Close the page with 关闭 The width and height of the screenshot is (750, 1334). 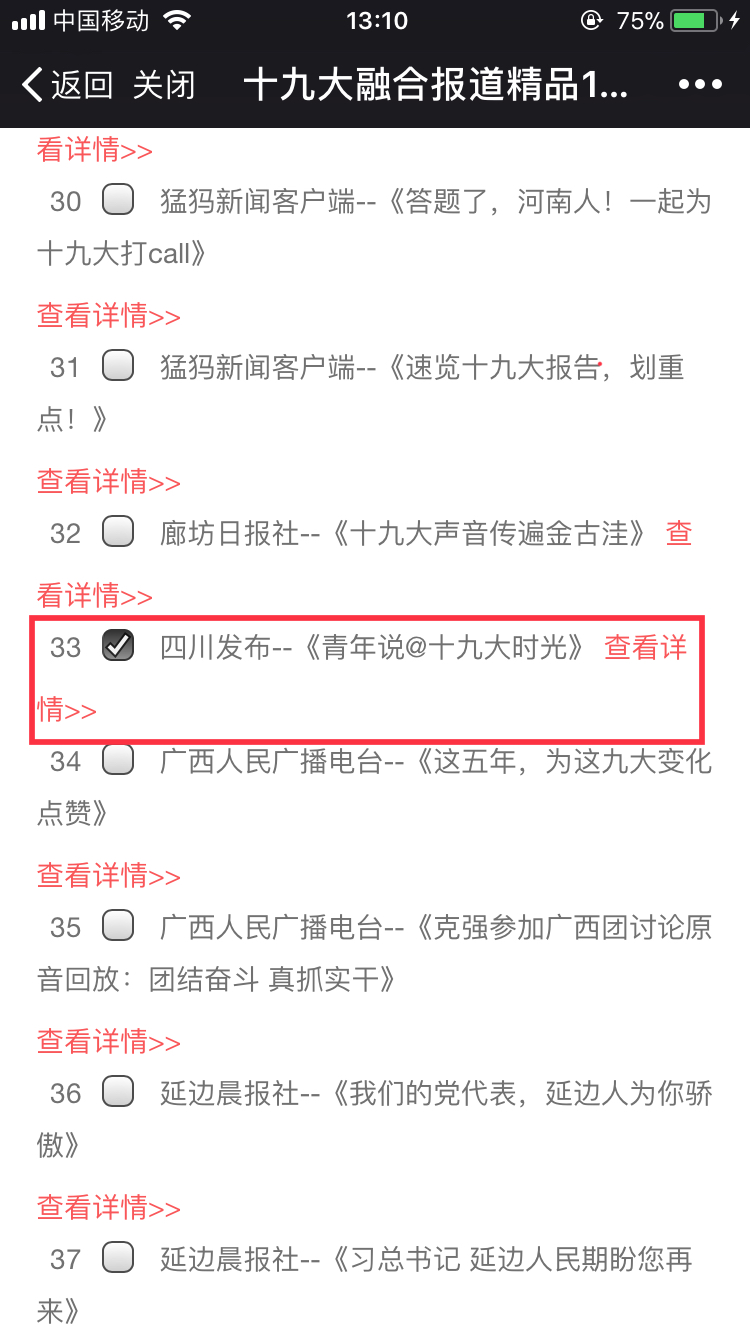coord(164,85)
